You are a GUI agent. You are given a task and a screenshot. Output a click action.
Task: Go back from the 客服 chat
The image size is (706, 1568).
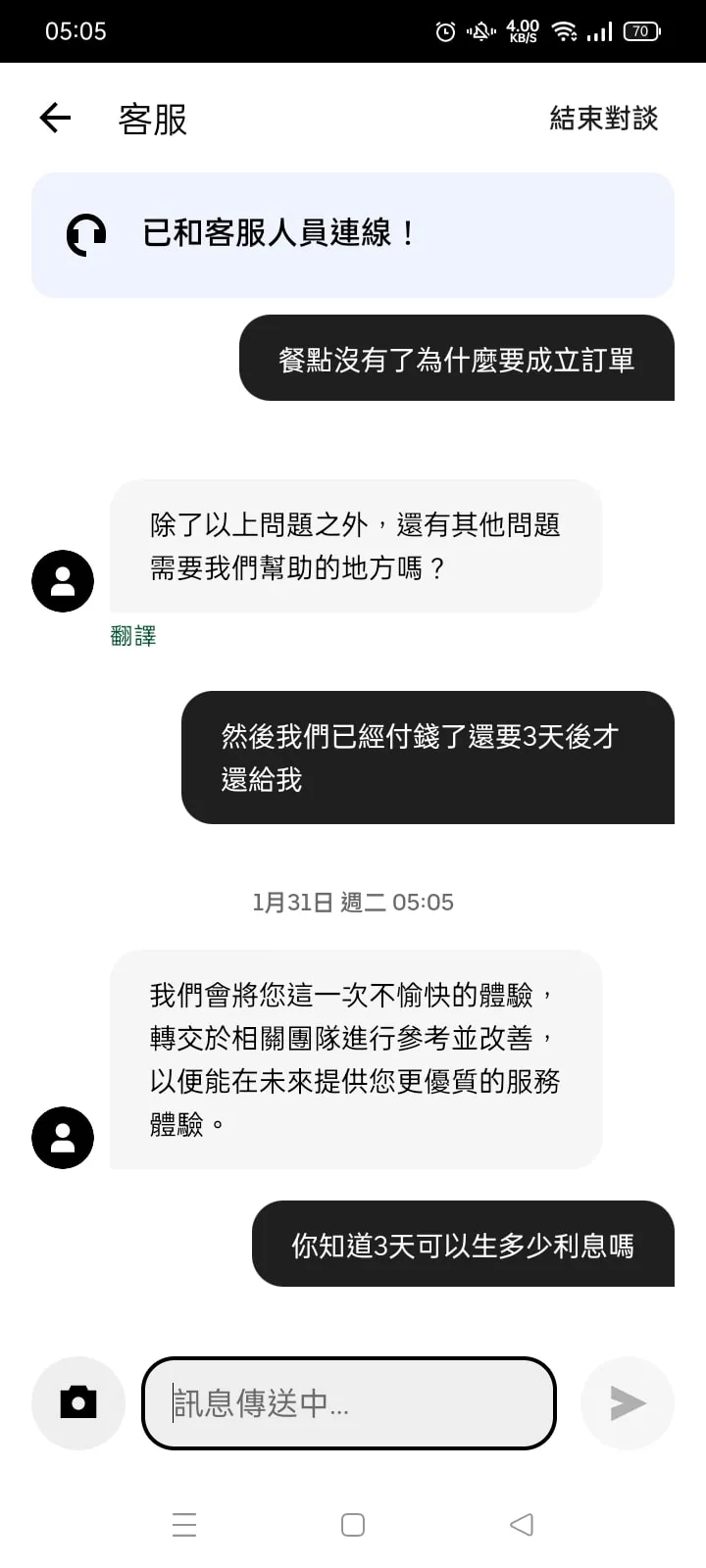pyautogui.click(x=55, y=119)
